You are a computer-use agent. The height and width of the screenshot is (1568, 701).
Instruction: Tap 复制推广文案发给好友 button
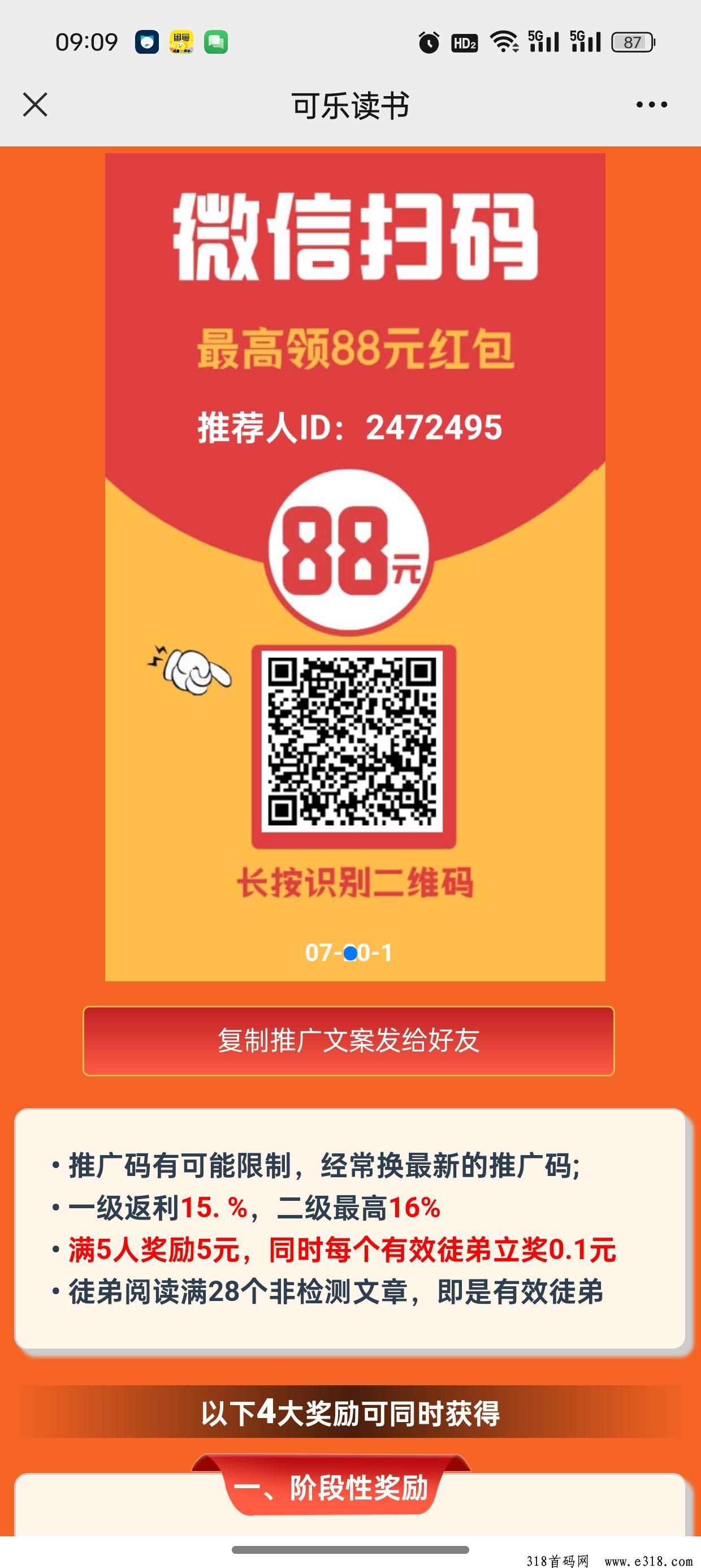[x=349, y=1041]
